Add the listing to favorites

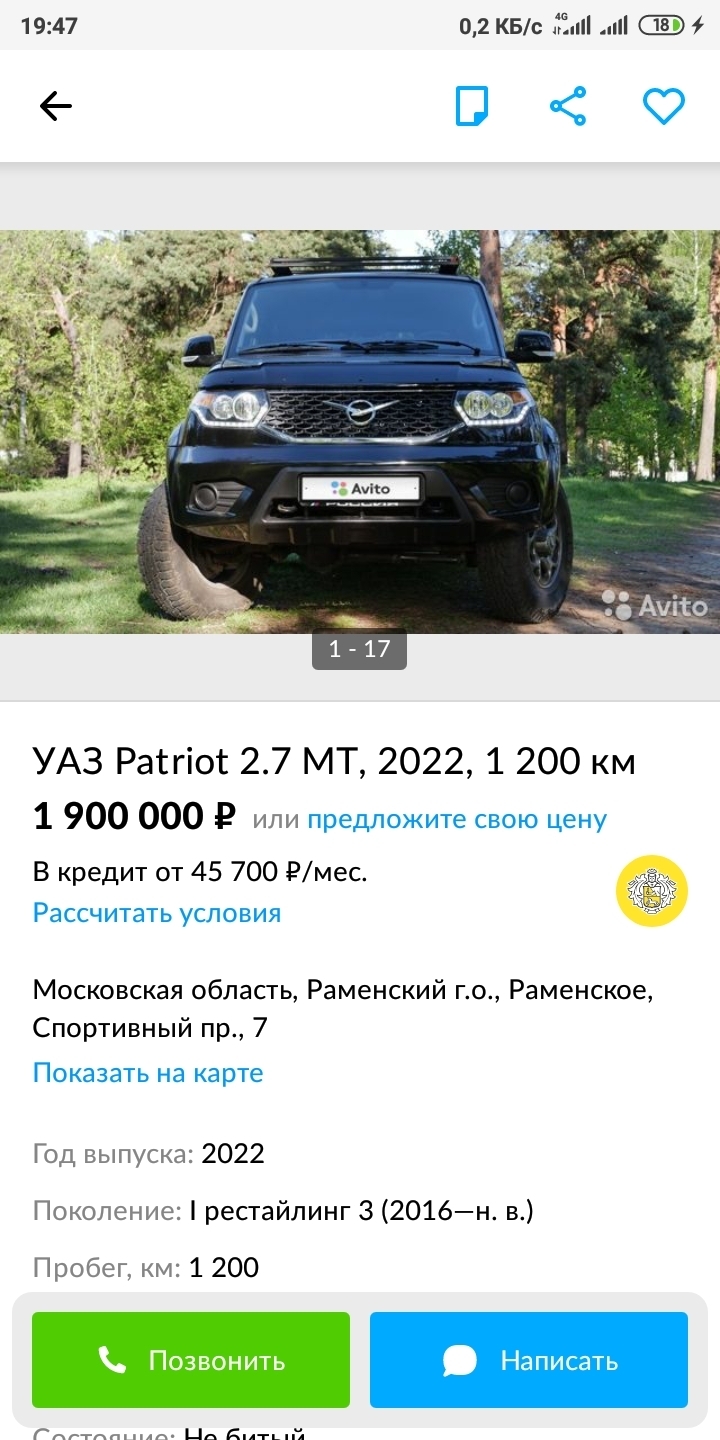click(x=663, y=106)
